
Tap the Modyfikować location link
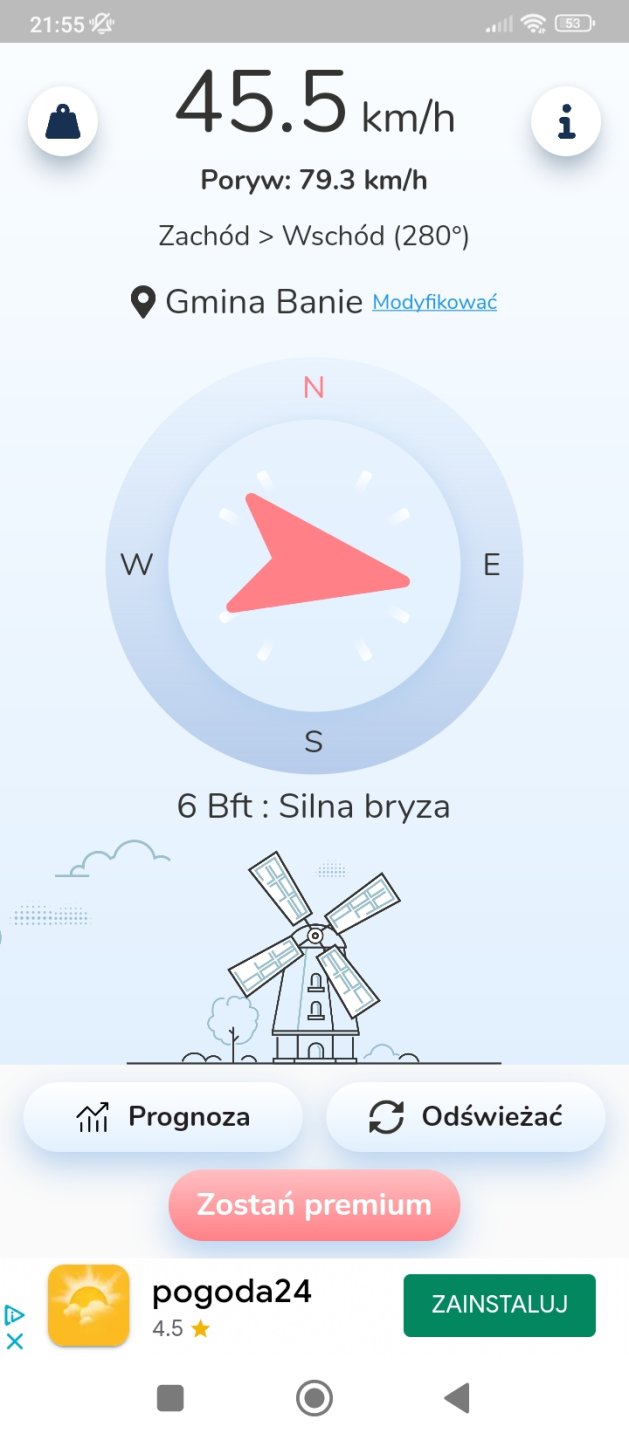pyautogui.click(x=434, y=301)
